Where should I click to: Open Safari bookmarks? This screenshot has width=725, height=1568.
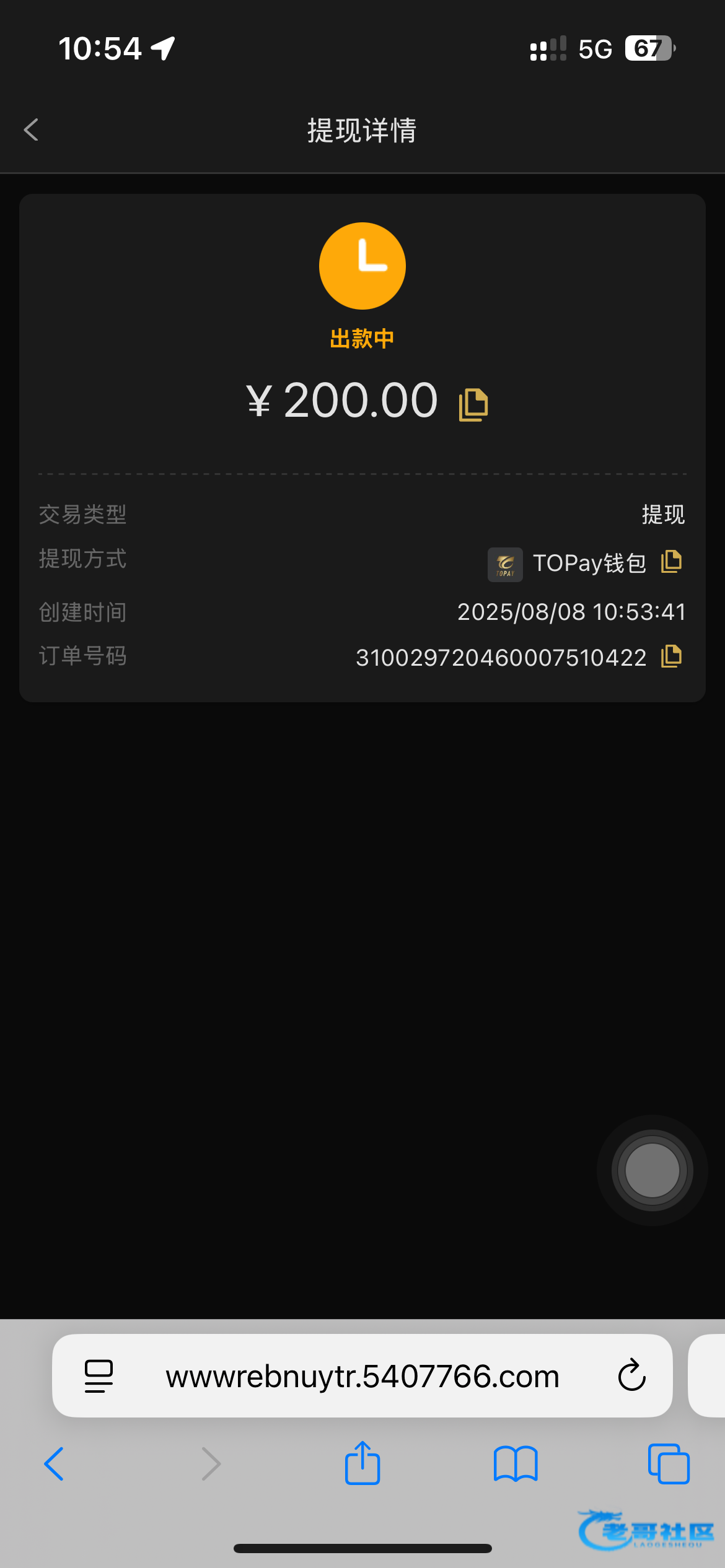(x=516, y=1464)
